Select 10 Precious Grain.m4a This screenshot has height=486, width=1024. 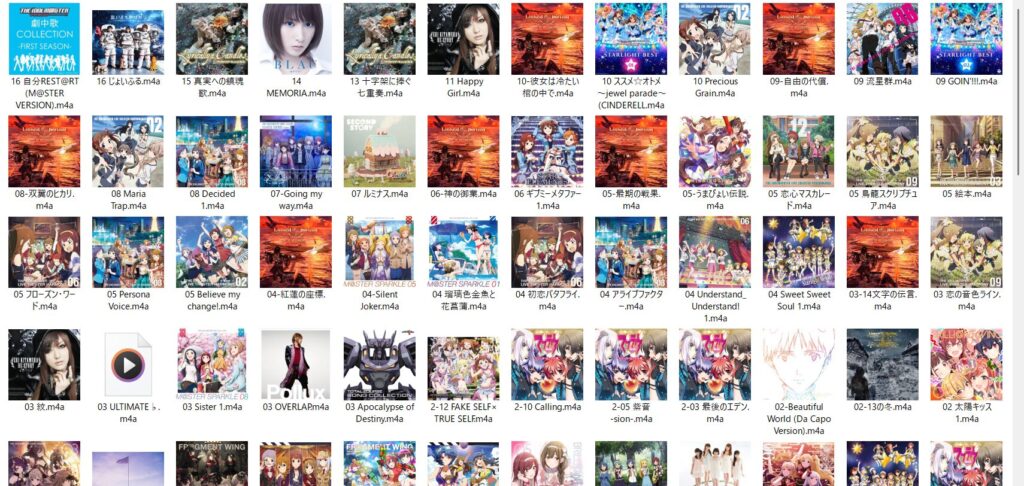click(x=715, y=38)
